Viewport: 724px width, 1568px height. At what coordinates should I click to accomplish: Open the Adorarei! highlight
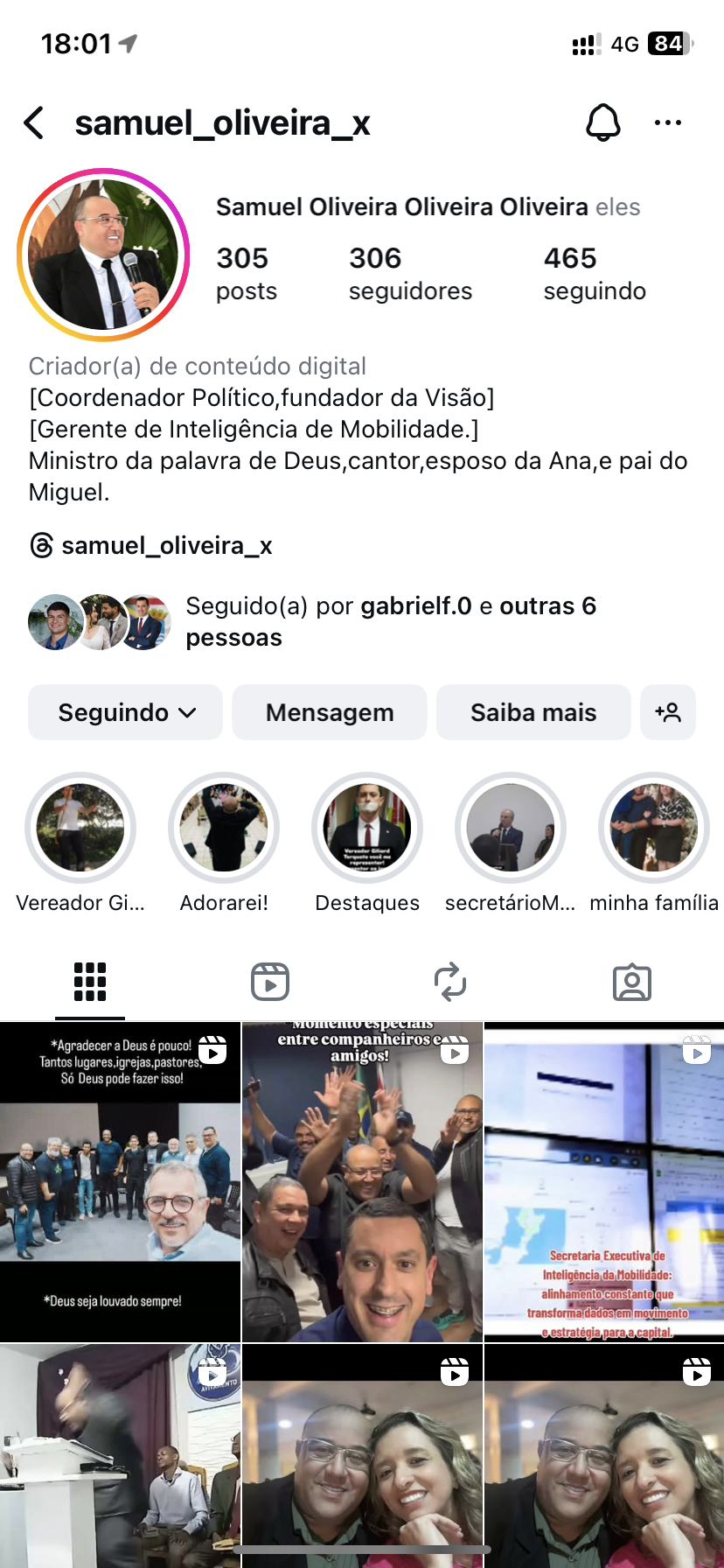click(x=224, y=829)
